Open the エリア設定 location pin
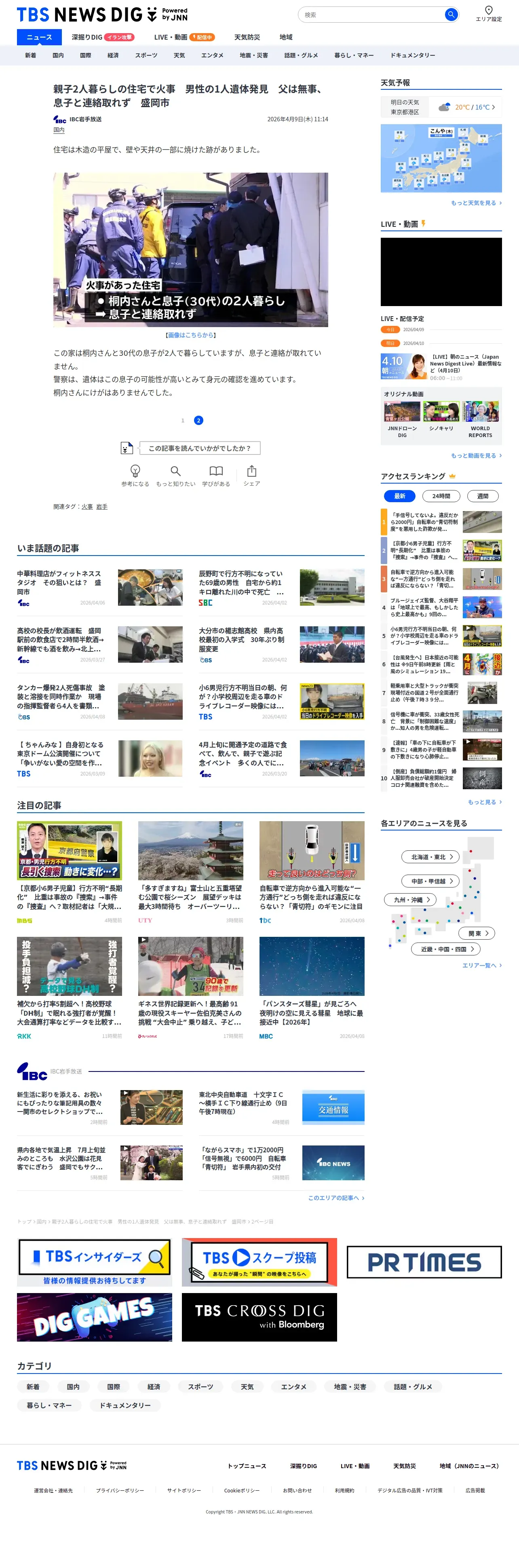 coord(489,13)
